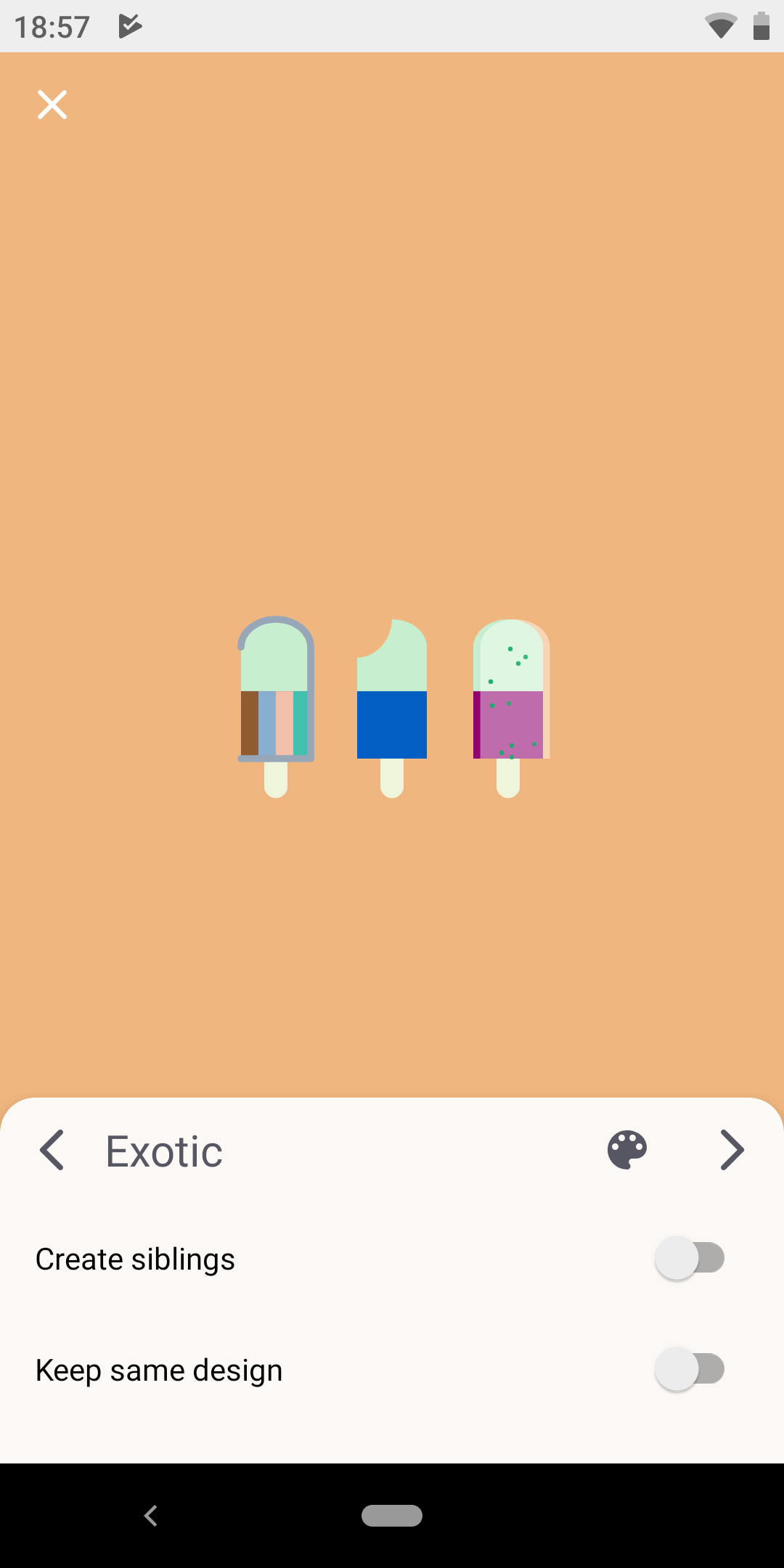Go to the next style after Exotic
The image size is (784, 1568).
(732, 1150)
